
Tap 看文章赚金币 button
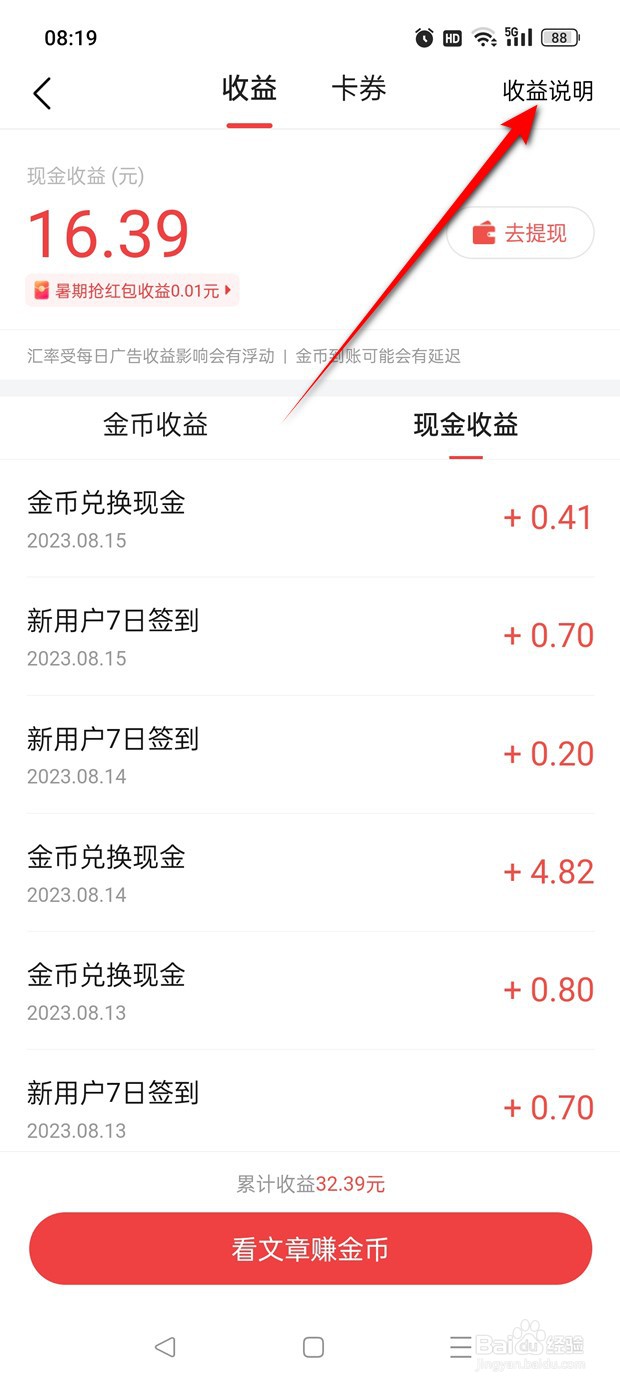coord(310,1249)
